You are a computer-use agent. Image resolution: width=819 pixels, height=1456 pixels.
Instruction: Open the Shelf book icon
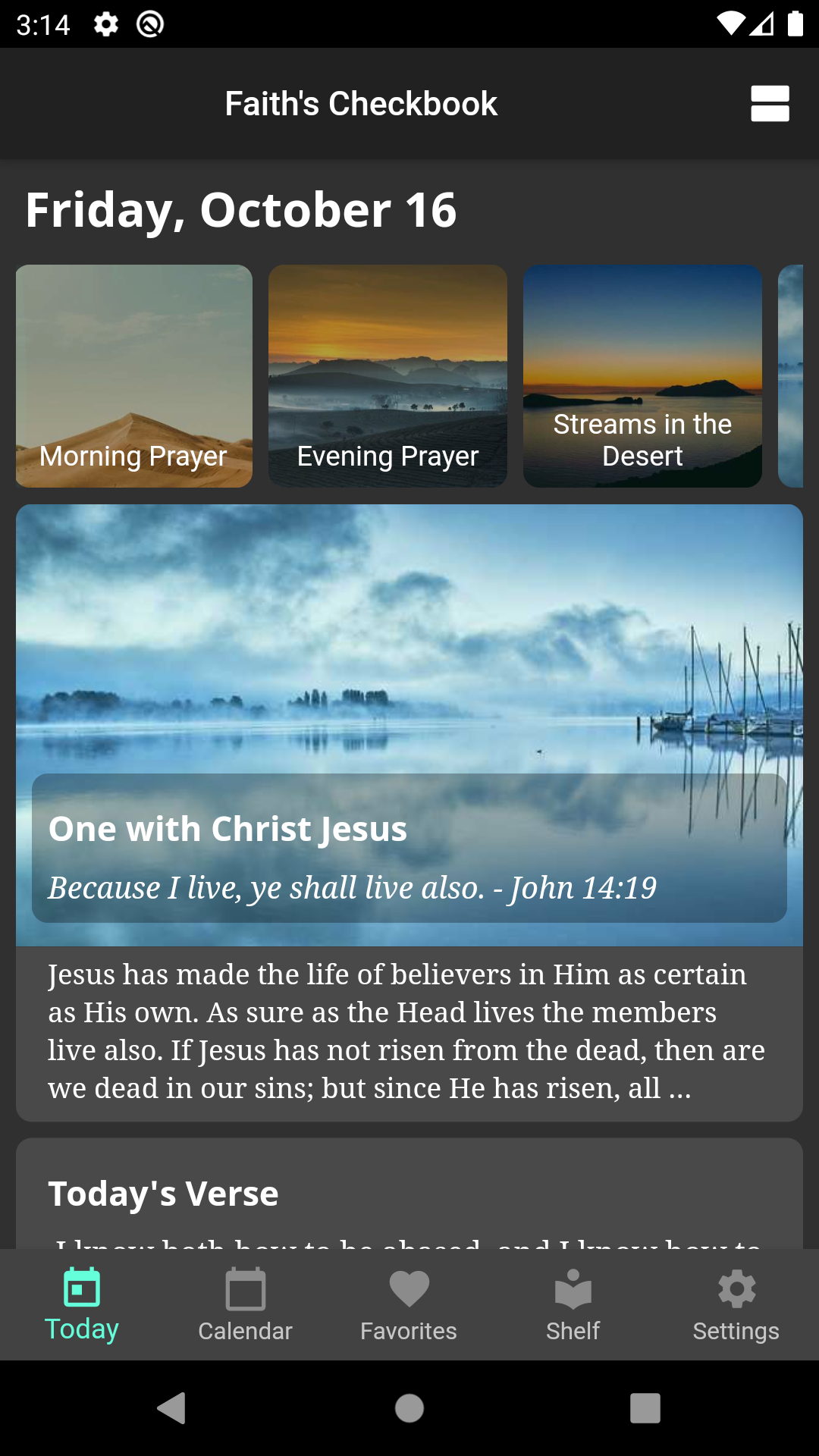tap(573, 1289)
